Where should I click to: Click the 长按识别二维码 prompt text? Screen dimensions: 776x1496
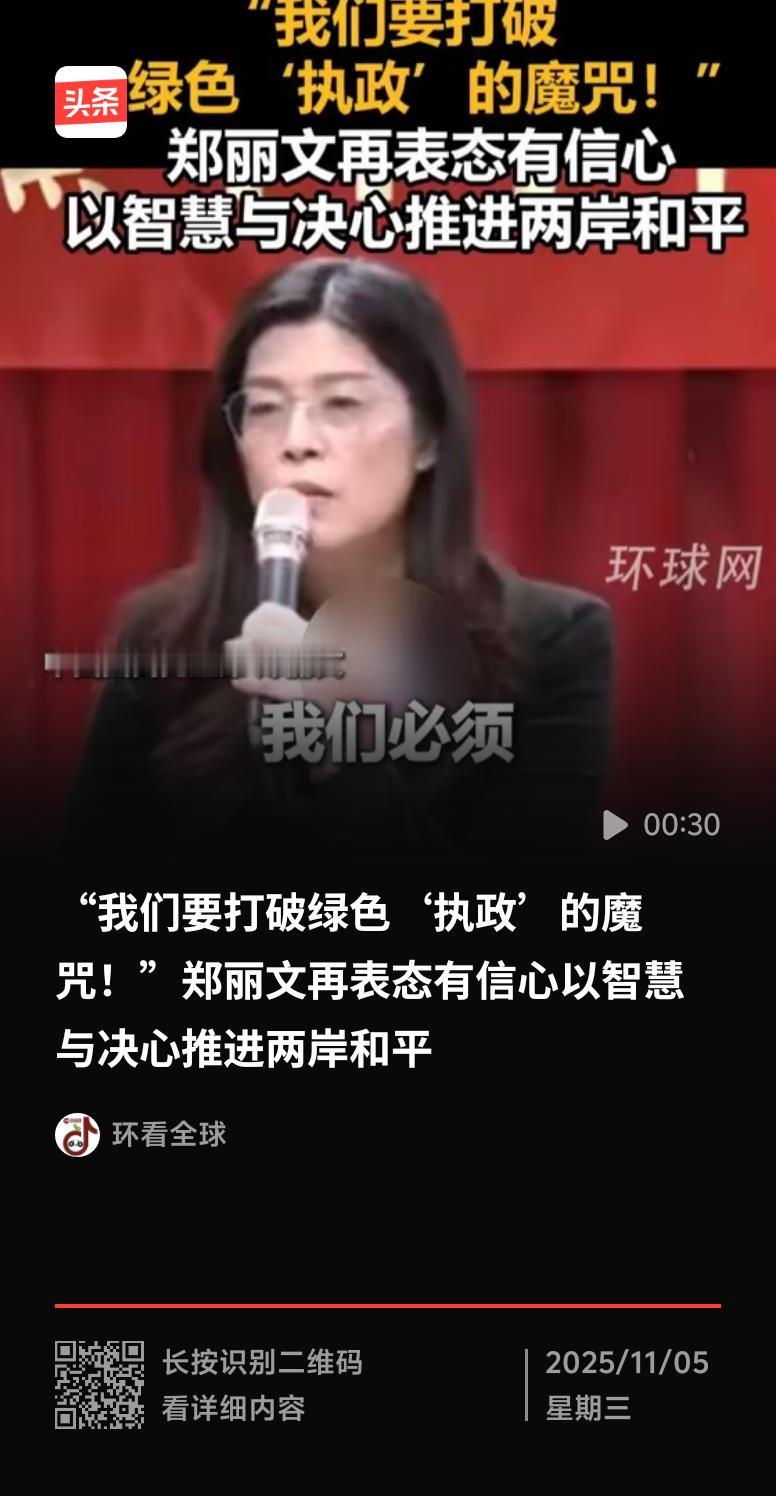[264, 1361]
